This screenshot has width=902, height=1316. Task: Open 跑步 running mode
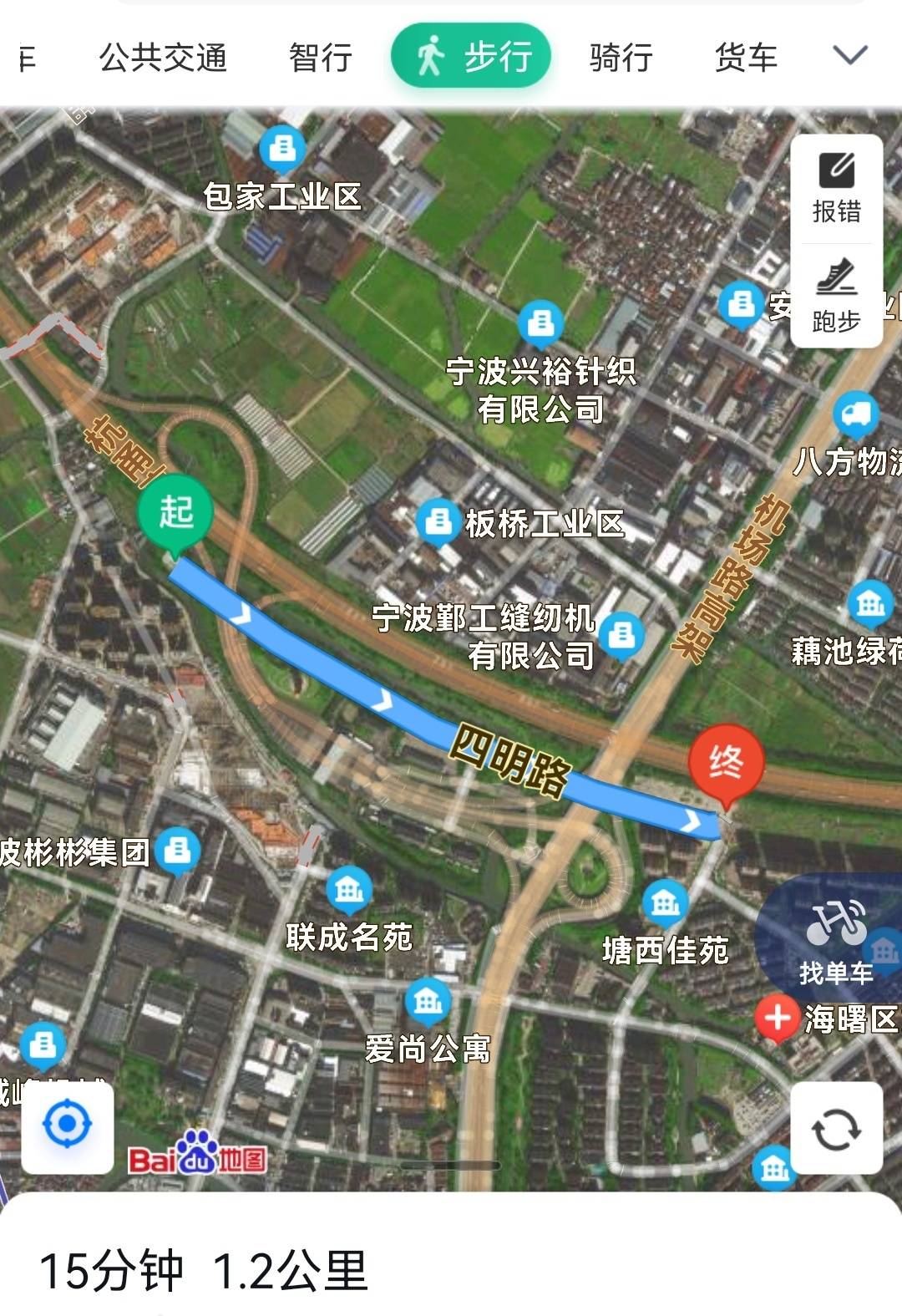836,297
